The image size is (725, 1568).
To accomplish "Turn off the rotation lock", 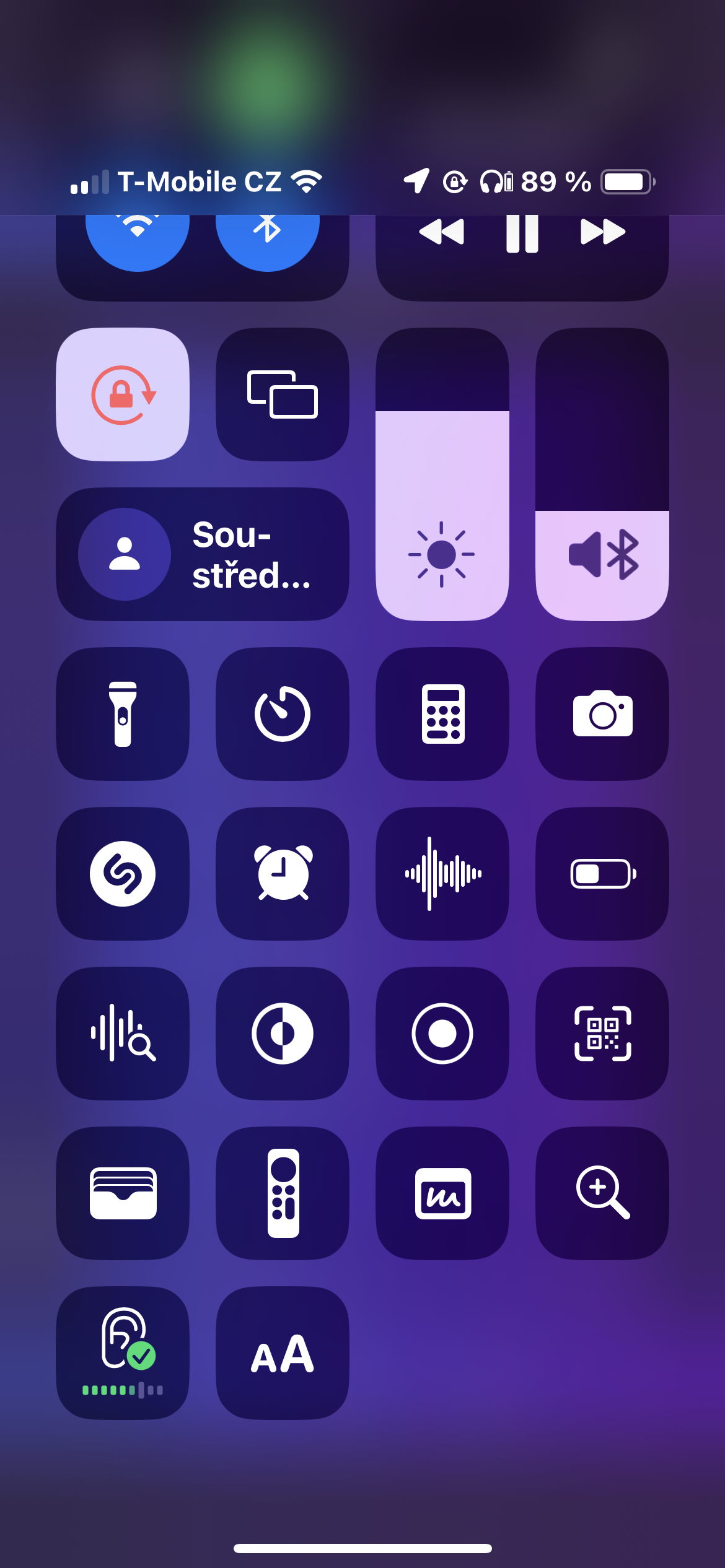I will click(123, 394).
